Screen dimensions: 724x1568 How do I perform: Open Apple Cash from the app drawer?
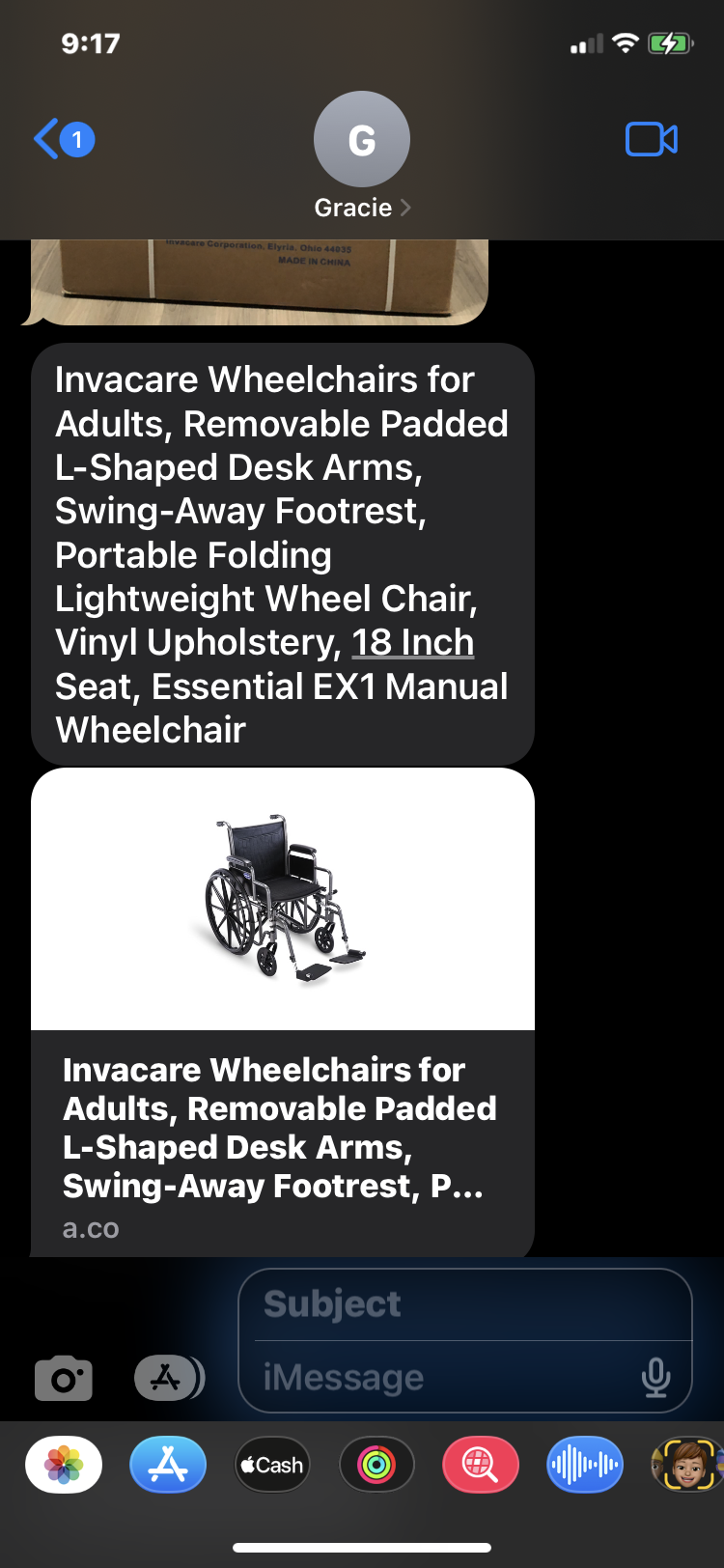[x=272, y=1464]
